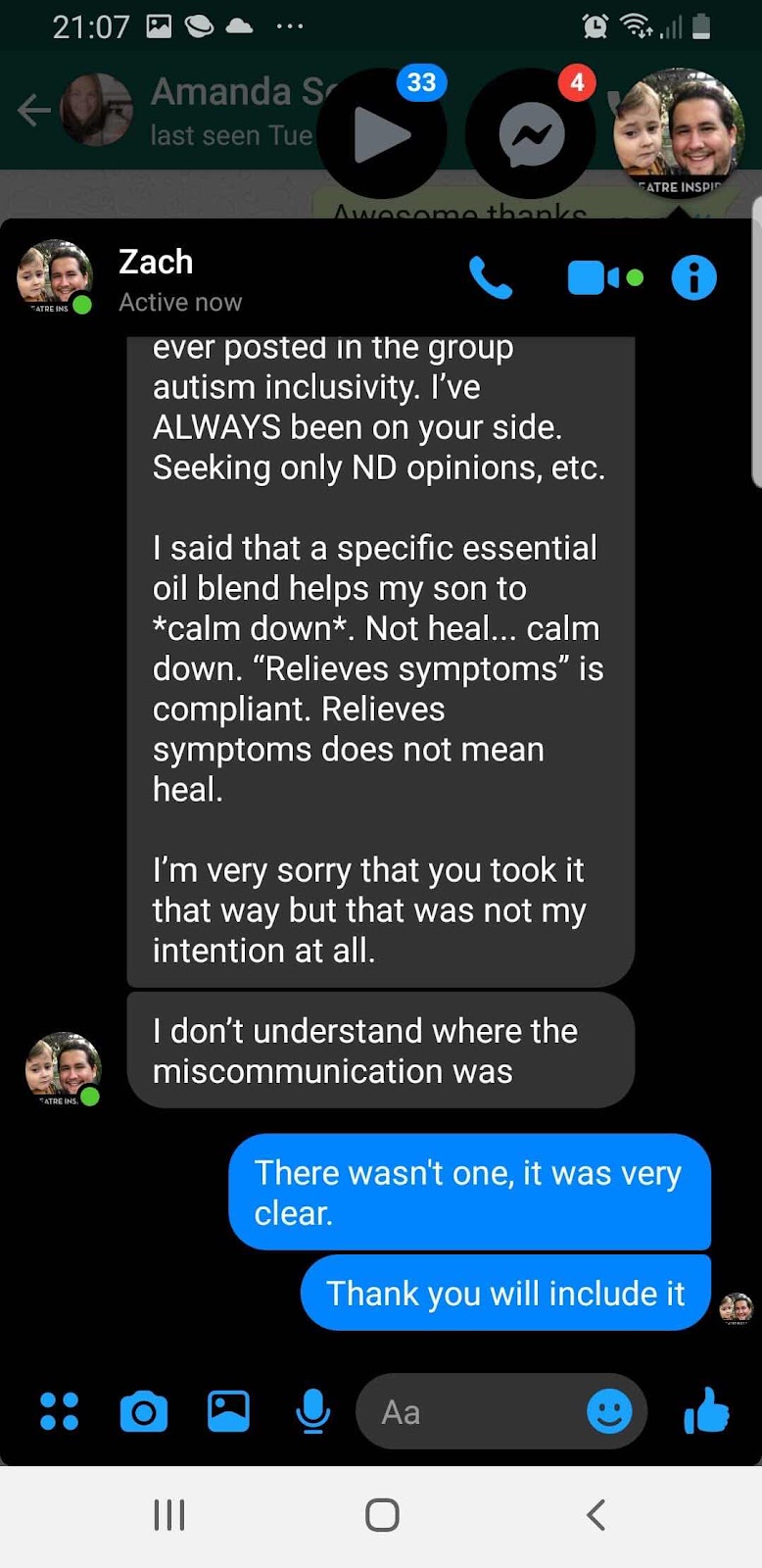Open the camera to take a photo
Screen dimensions: 762x1568
point(144,1412)
